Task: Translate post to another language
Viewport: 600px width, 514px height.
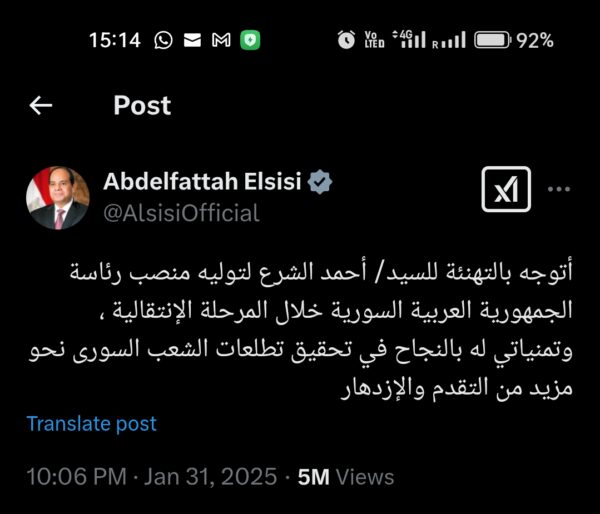Action: click(91, 423)
